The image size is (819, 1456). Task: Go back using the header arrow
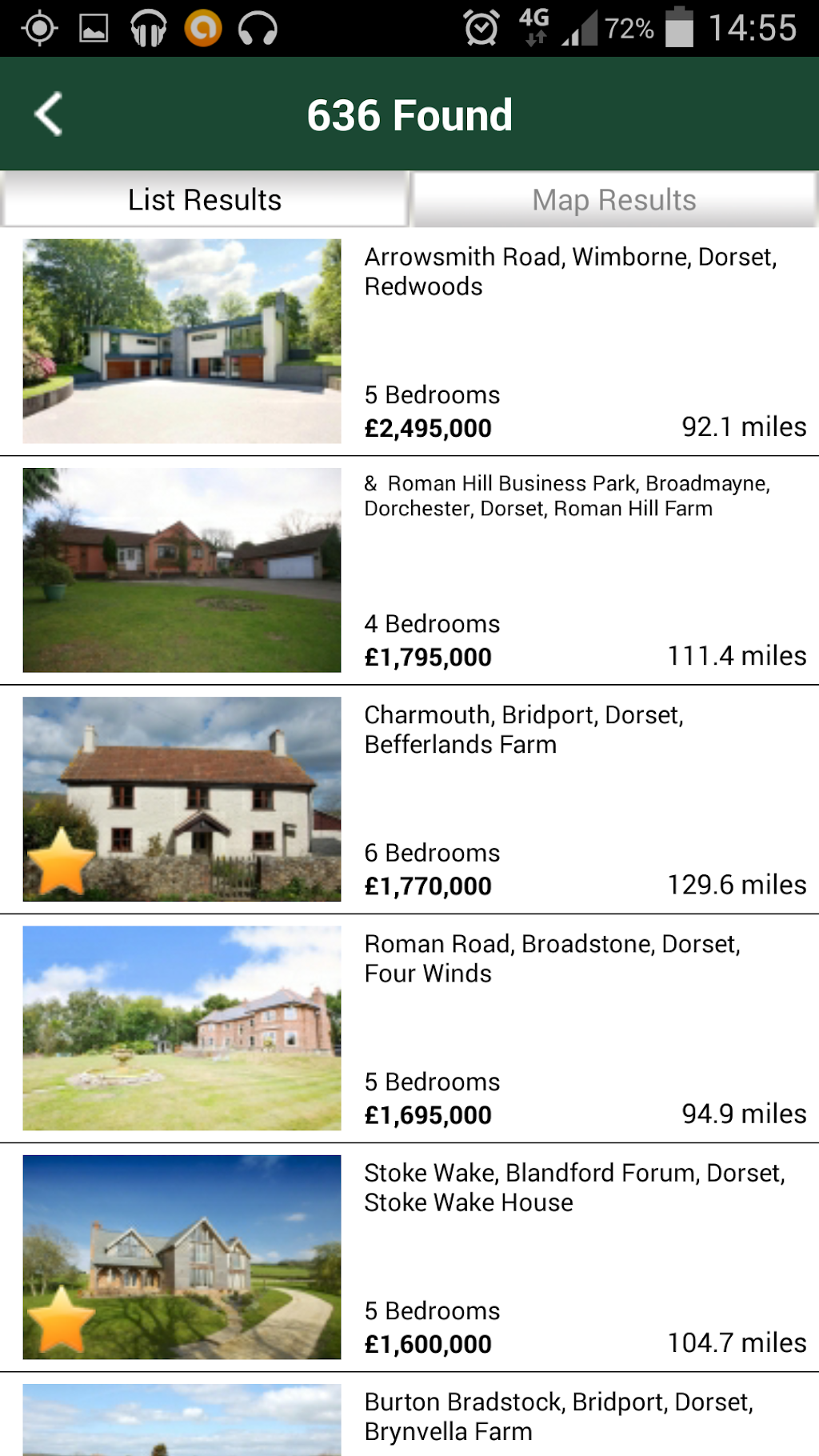point(50,114)
